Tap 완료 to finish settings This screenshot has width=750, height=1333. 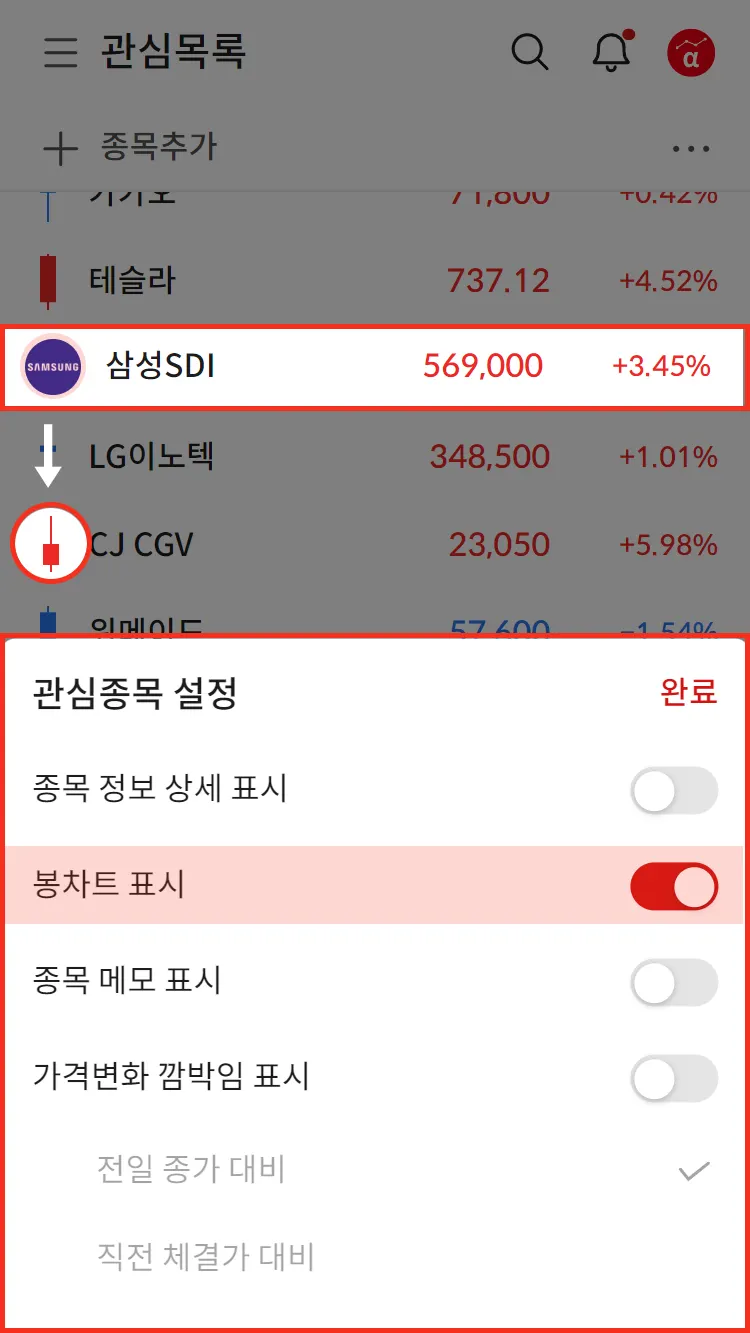(688, 691)
